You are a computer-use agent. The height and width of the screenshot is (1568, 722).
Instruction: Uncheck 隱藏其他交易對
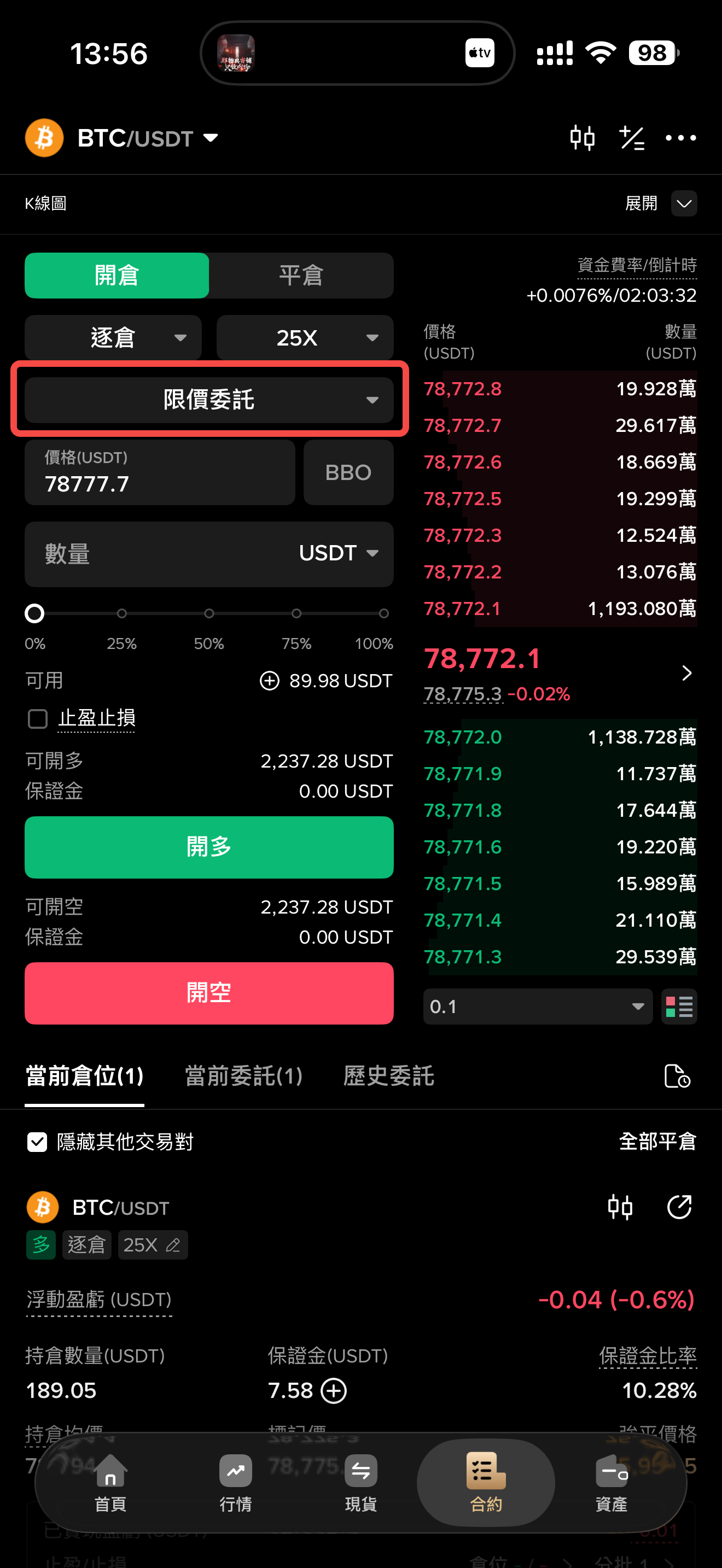point(37,1142)
